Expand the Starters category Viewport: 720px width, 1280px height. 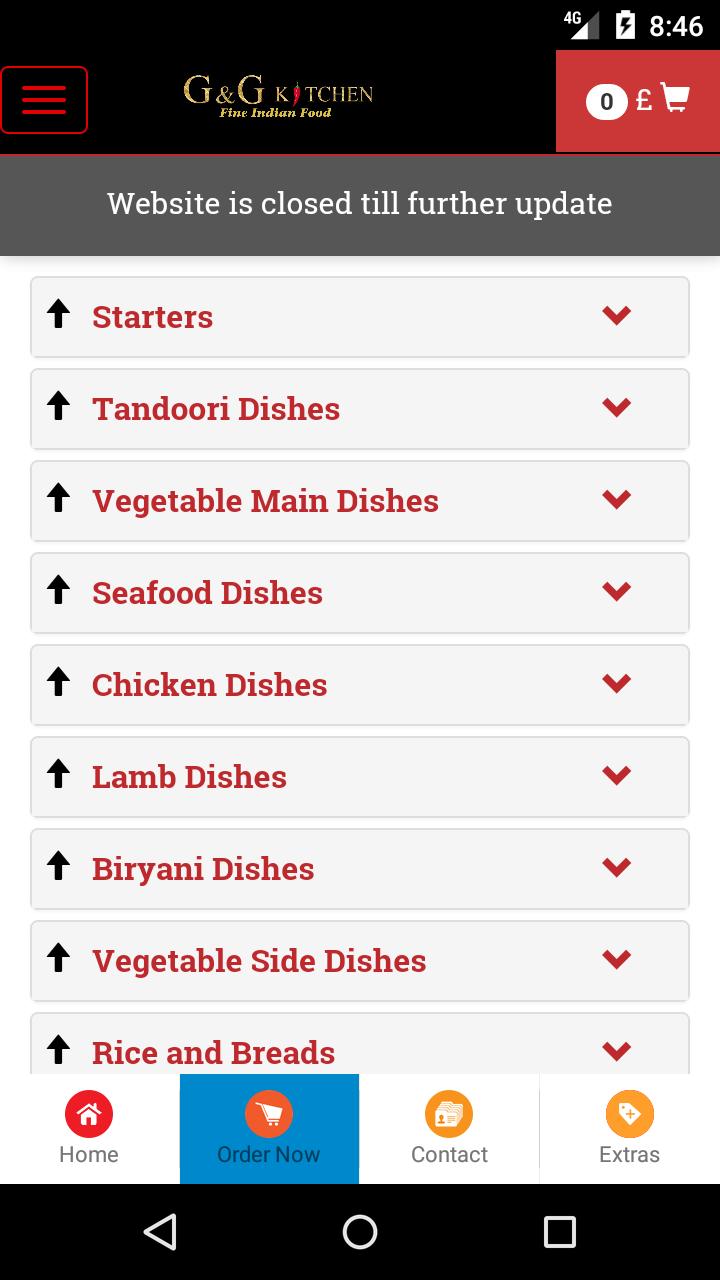[x=360, y=317]
